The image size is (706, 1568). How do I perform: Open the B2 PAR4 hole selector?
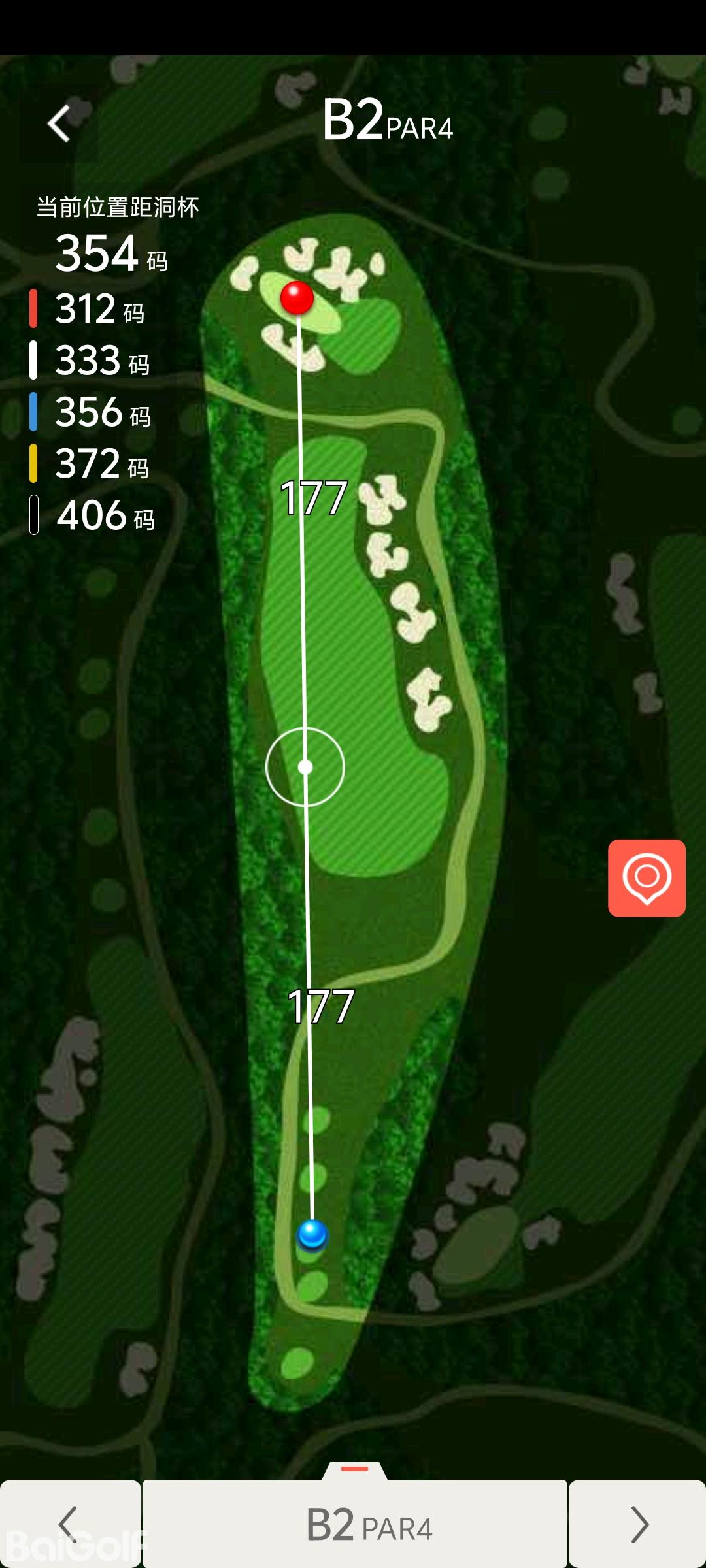[355, 1524]
